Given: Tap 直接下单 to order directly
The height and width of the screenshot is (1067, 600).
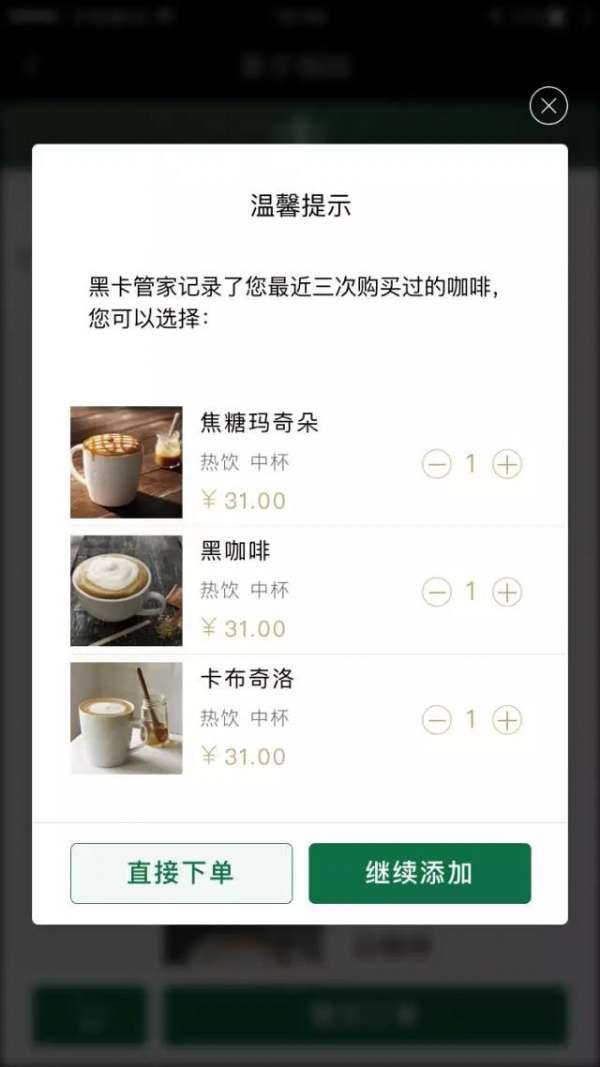Looking at the screenshot, I should [181, 873].
